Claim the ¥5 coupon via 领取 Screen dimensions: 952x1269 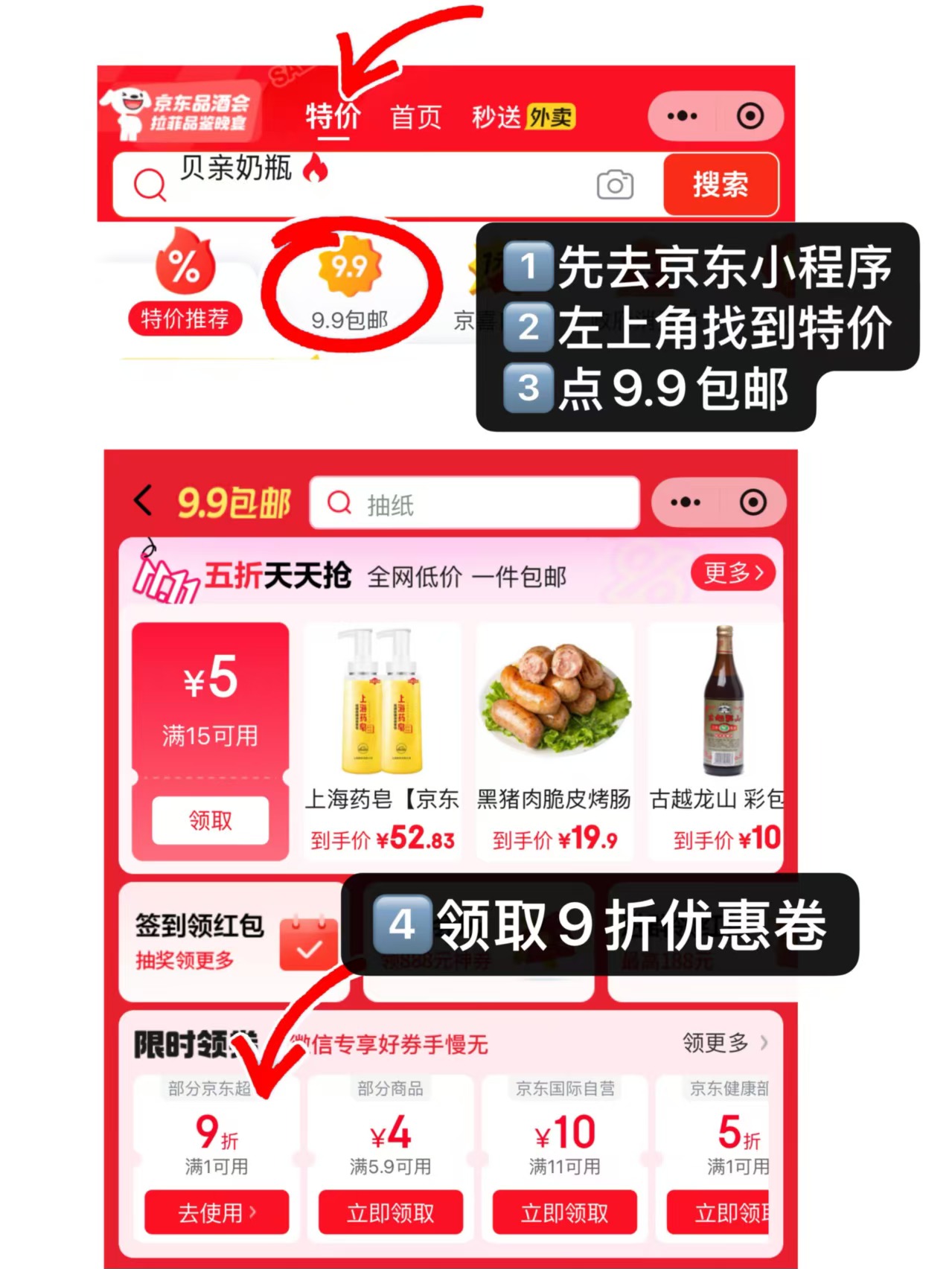point(208,818)
